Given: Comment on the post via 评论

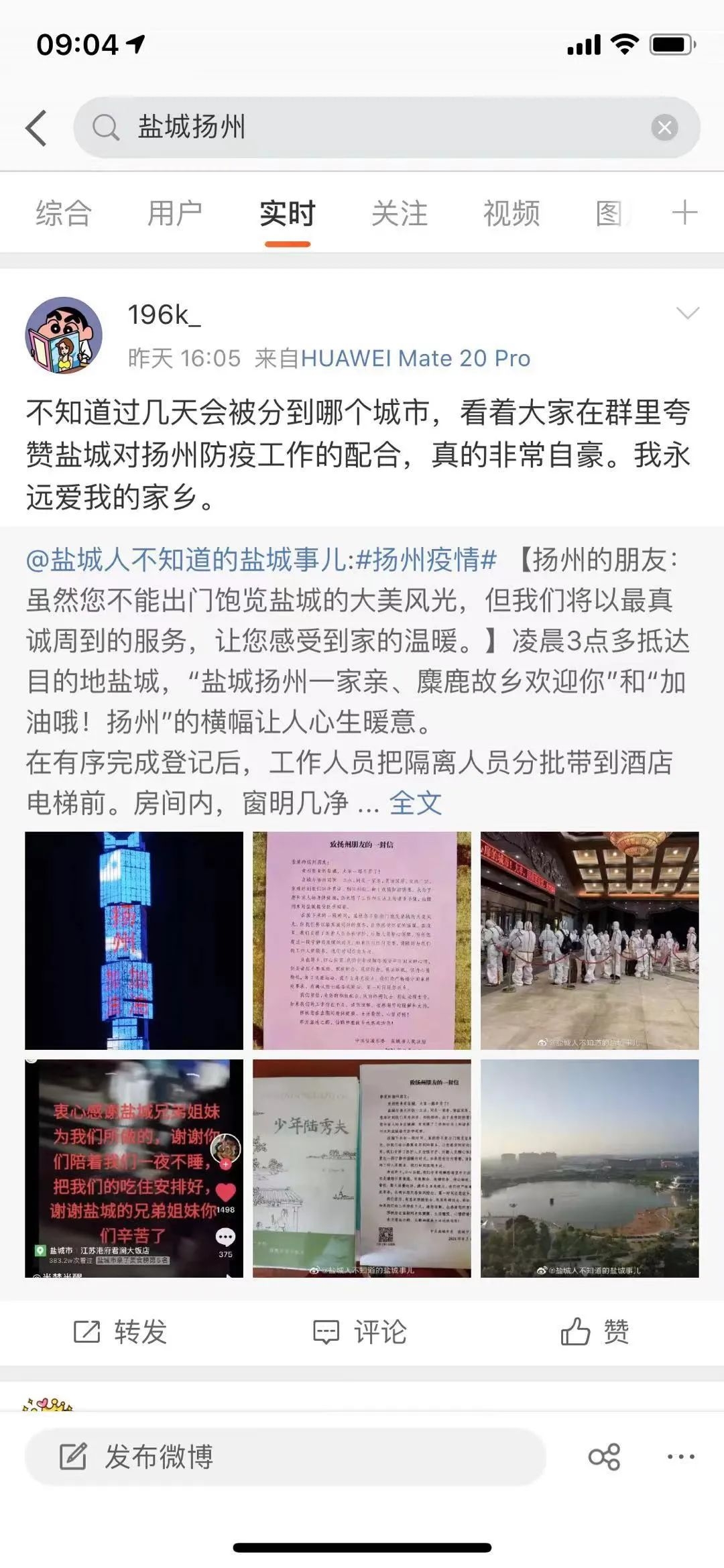Looking at the screenshot, I should (x=361, y=1332).
